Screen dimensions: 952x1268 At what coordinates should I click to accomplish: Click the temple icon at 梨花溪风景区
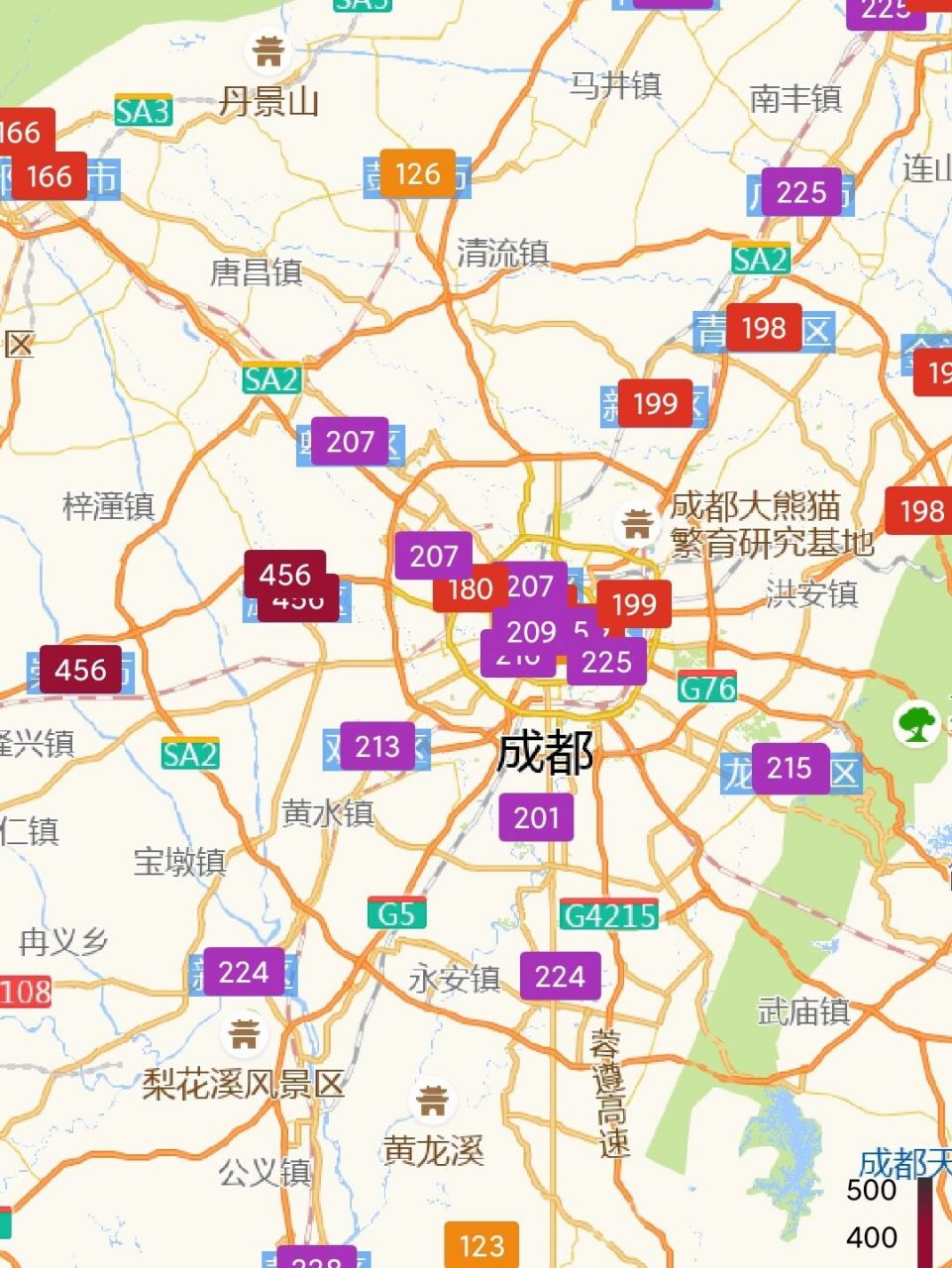coord(244,1035)
